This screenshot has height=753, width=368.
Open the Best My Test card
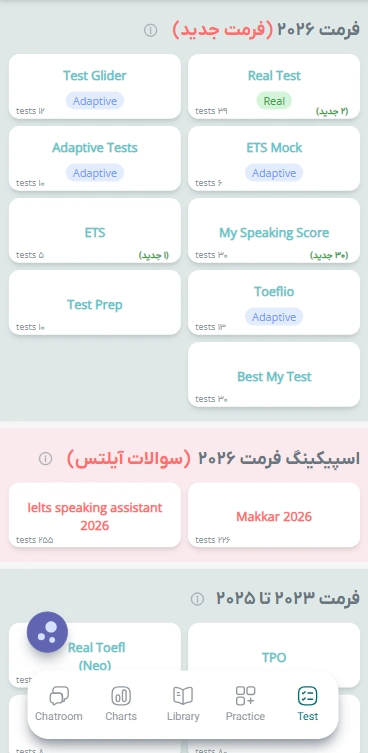[x=274, y=375]
